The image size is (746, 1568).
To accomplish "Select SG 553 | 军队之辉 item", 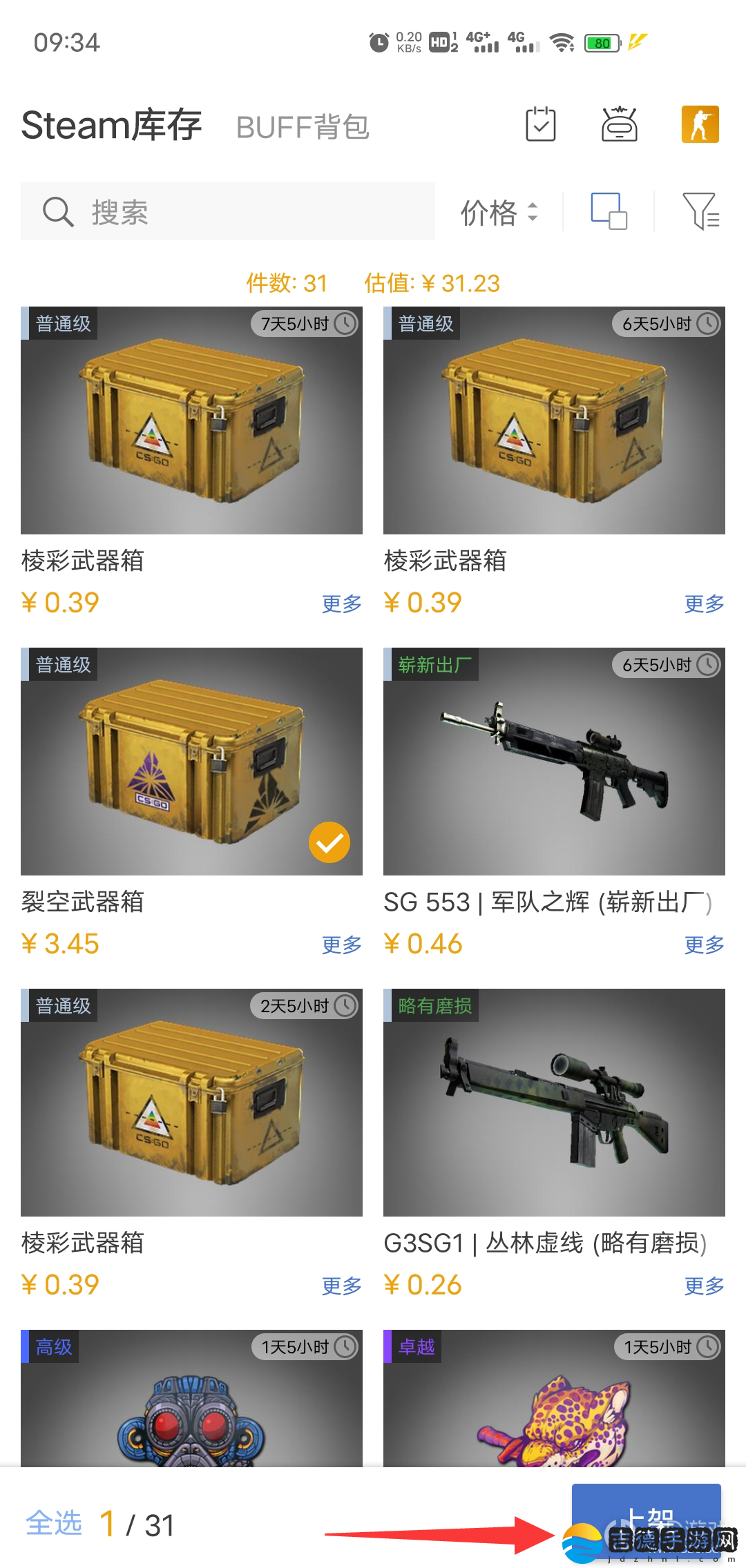I will (x=554, y=761).
